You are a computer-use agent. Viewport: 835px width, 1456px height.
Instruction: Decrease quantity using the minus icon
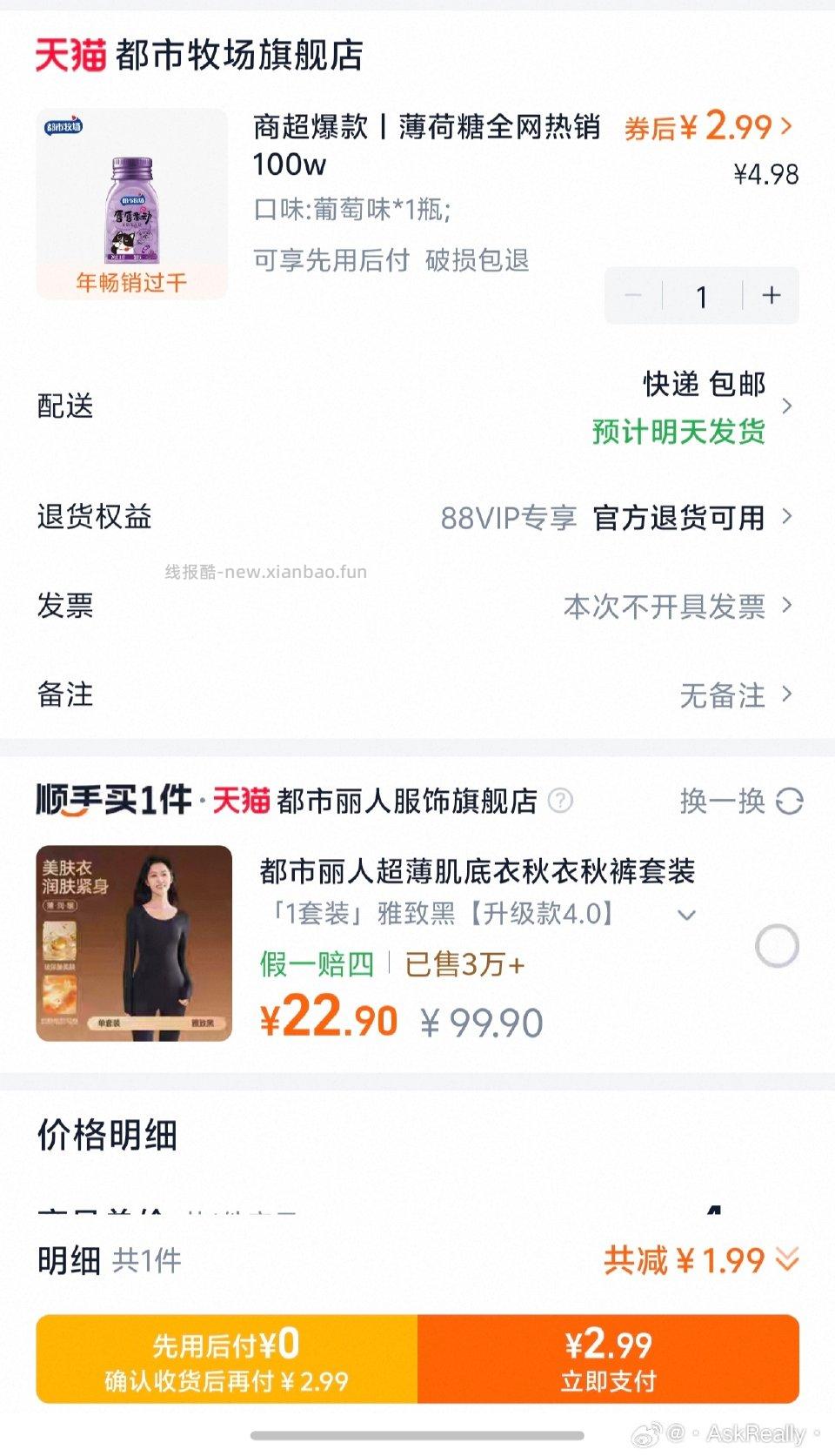coord(631,295)
